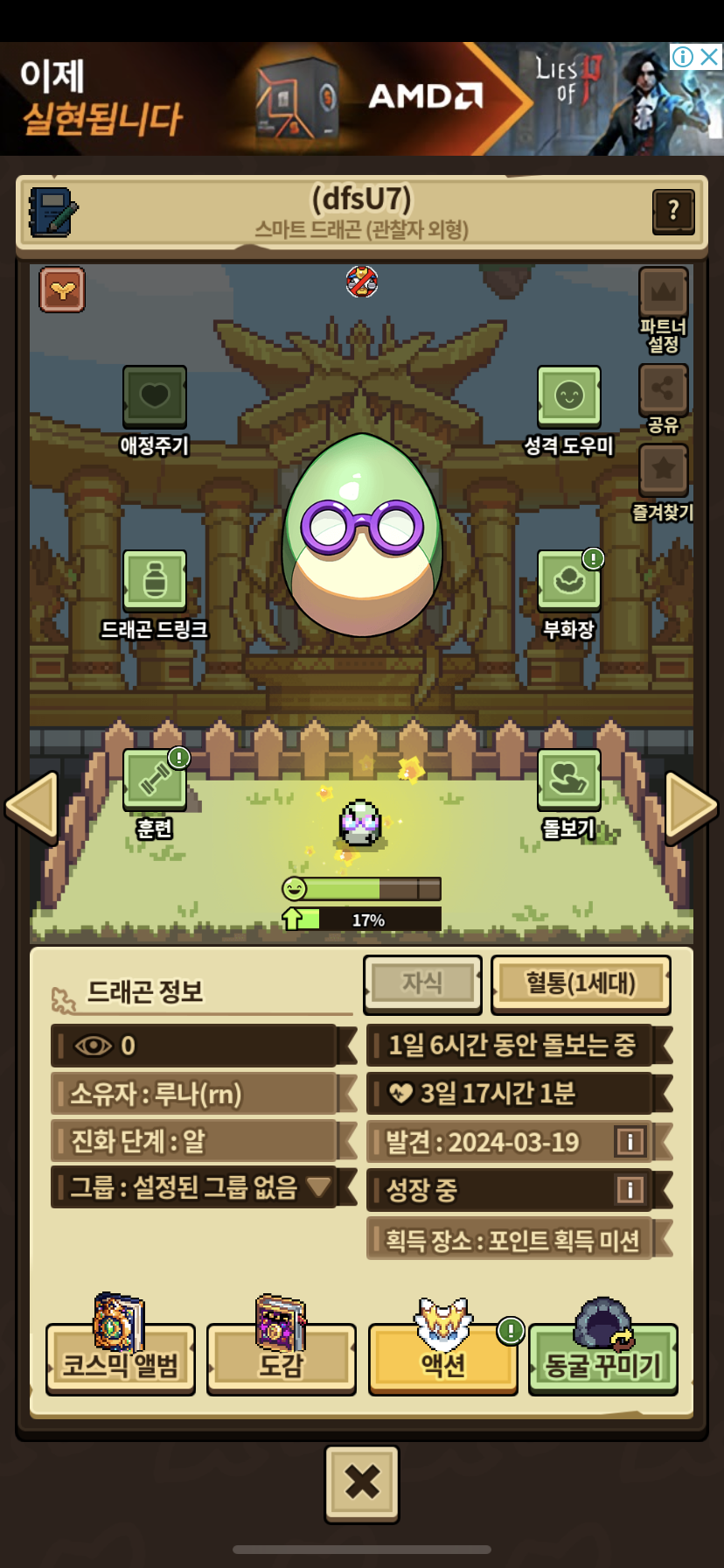This screenshot has width=724, height=1568.
Task: Open 동굴 꾸미기 cave decoration
Action: click(602, 1363)
